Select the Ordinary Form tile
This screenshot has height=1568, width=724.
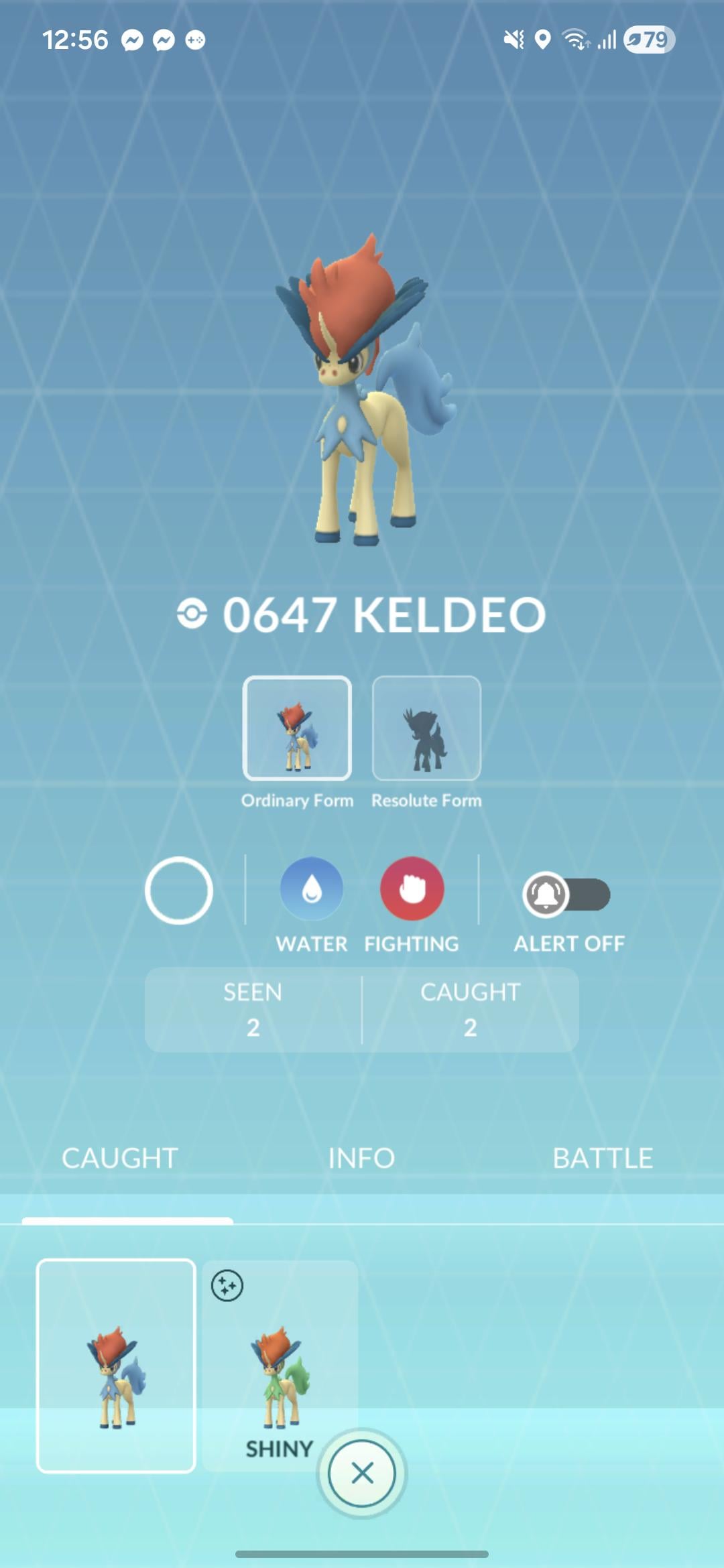click(297, 728)
